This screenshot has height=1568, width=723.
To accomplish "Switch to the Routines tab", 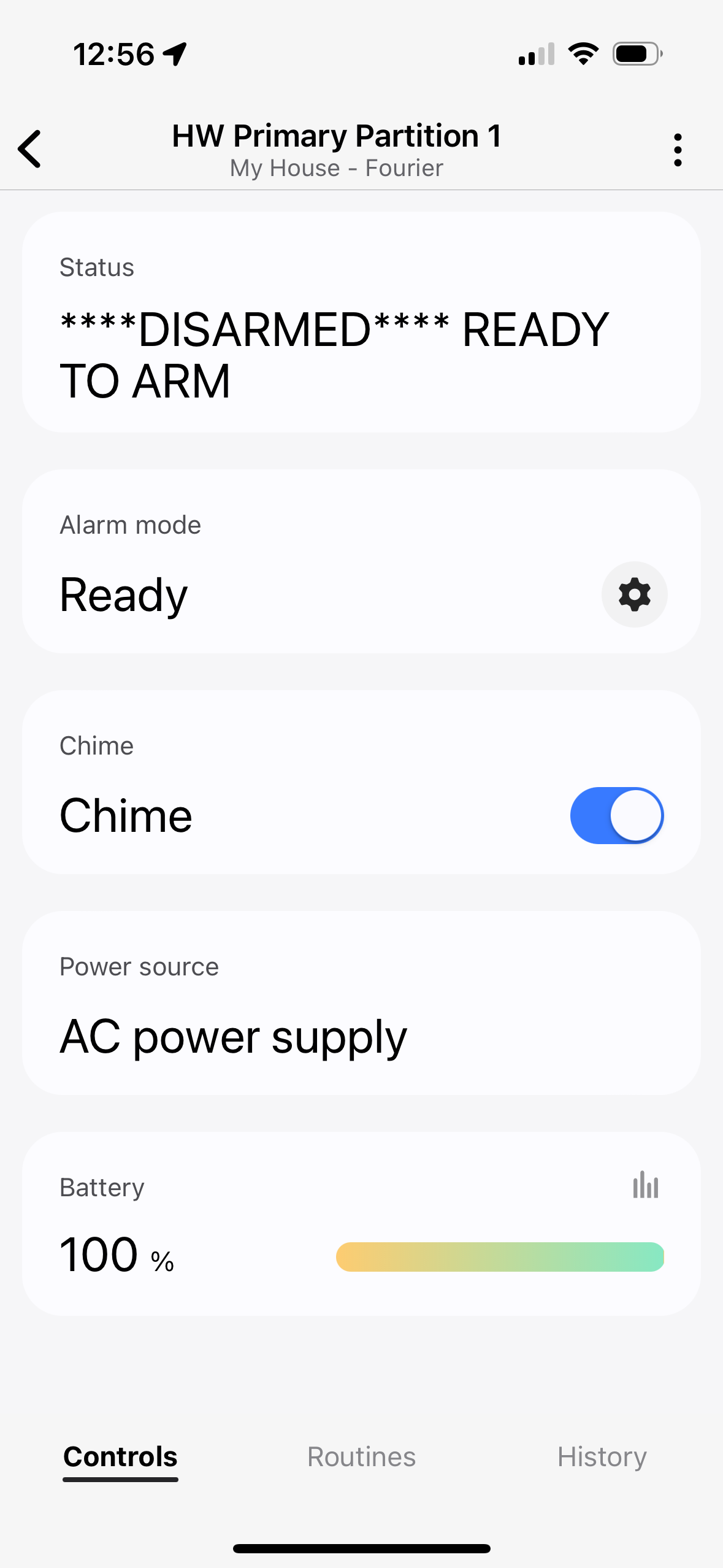I will [x=361, y=1457].
